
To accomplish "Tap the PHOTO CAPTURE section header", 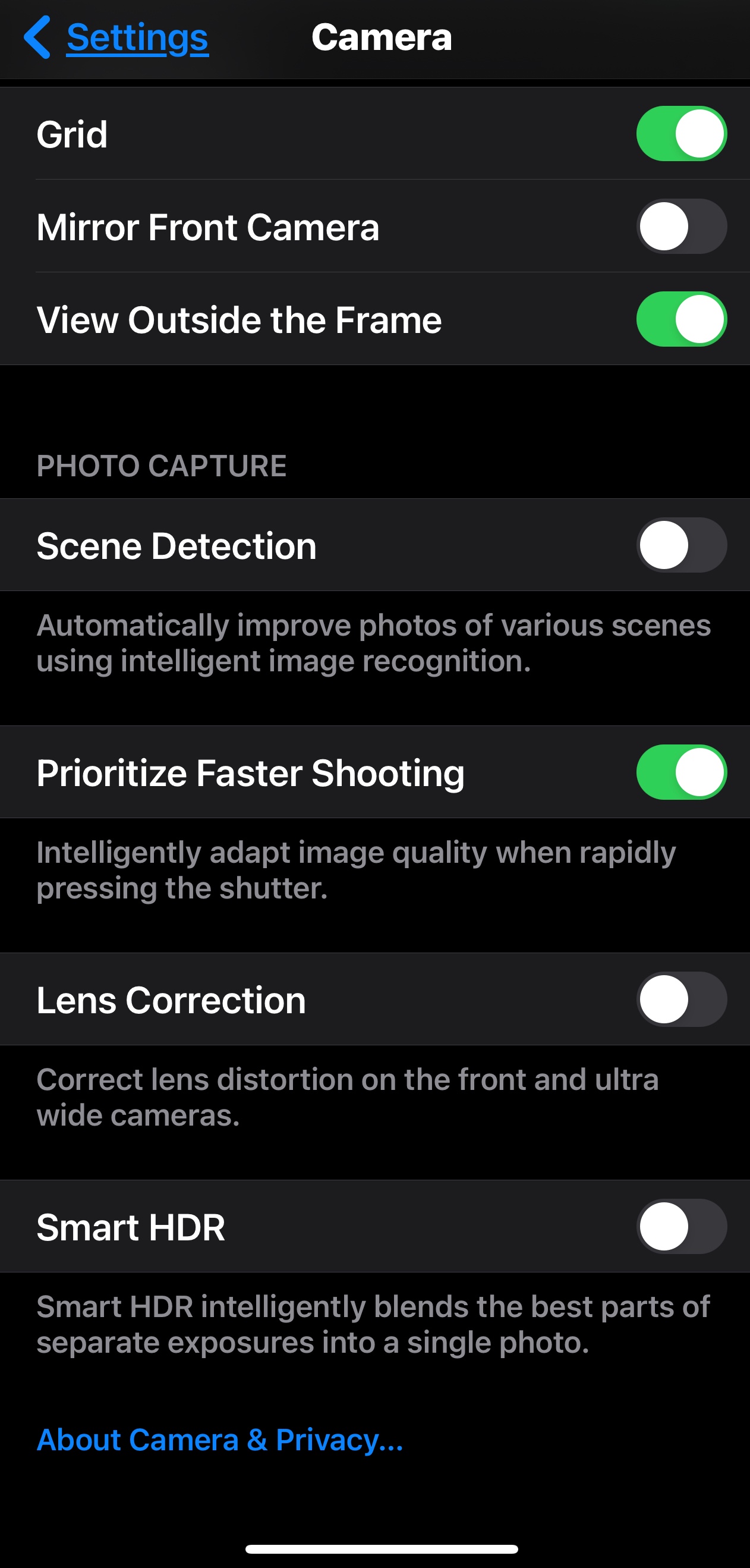I will (162, 466).
